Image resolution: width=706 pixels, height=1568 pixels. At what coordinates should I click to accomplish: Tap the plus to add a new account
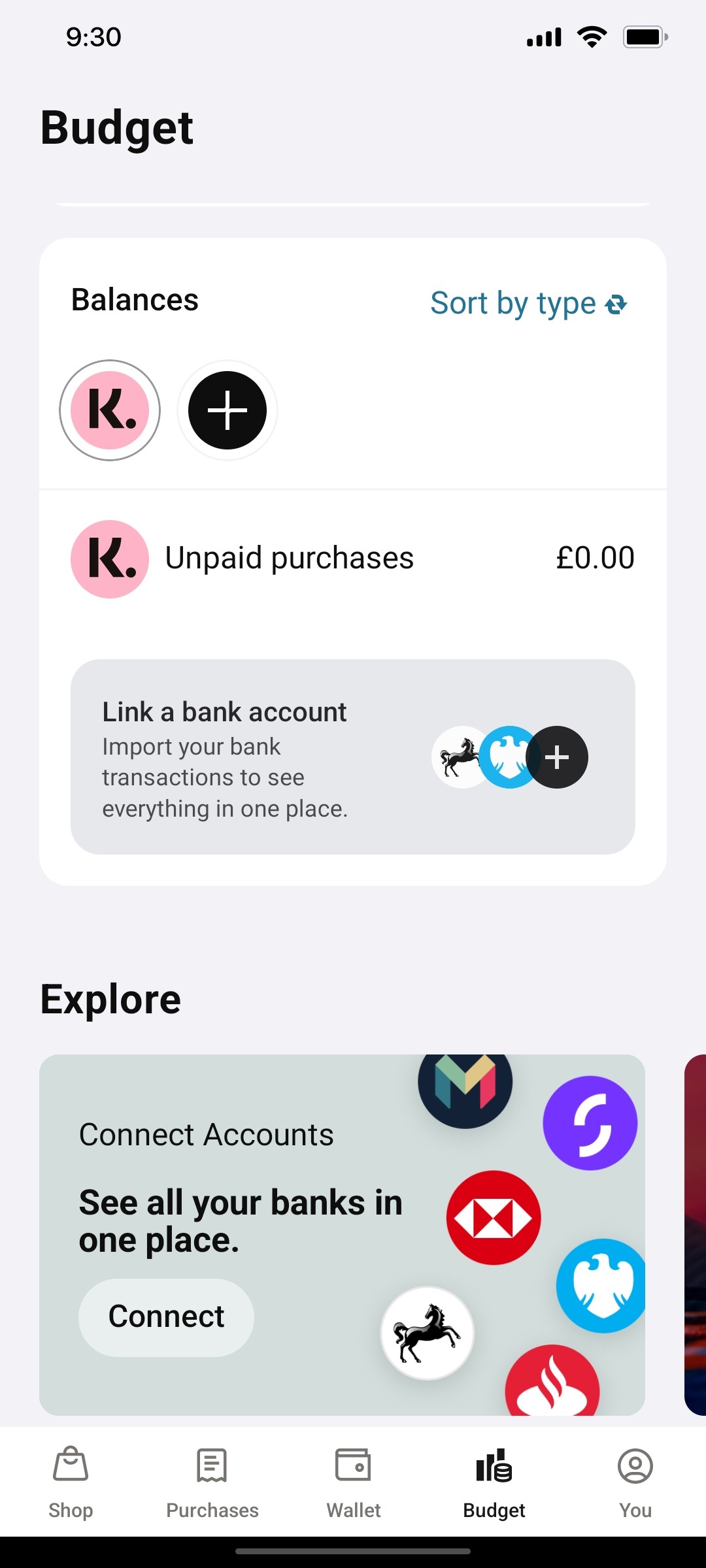click(x=226, y=410)
